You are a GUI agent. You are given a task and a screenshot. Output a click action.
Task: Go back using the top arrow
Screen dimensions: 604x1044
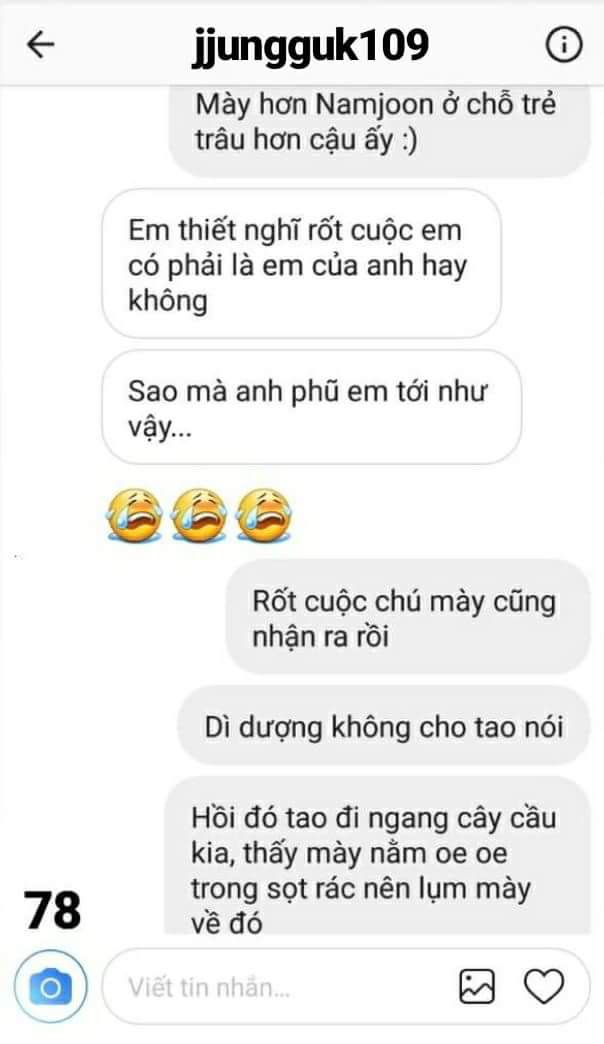tap(40, 44)
